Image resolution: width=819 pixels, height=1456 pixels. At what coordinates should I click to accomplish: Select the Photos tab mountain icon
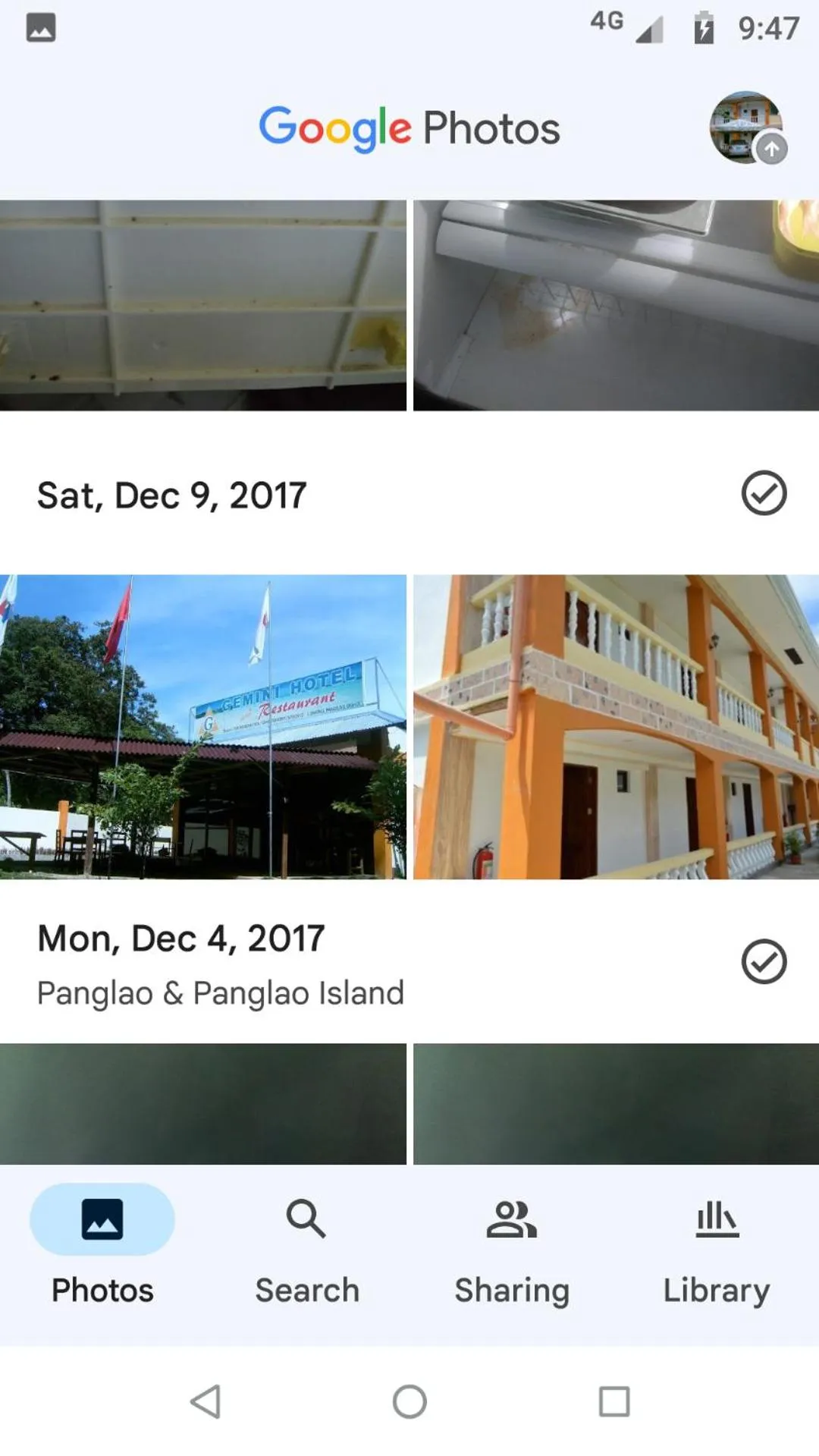click(102, 1219)
